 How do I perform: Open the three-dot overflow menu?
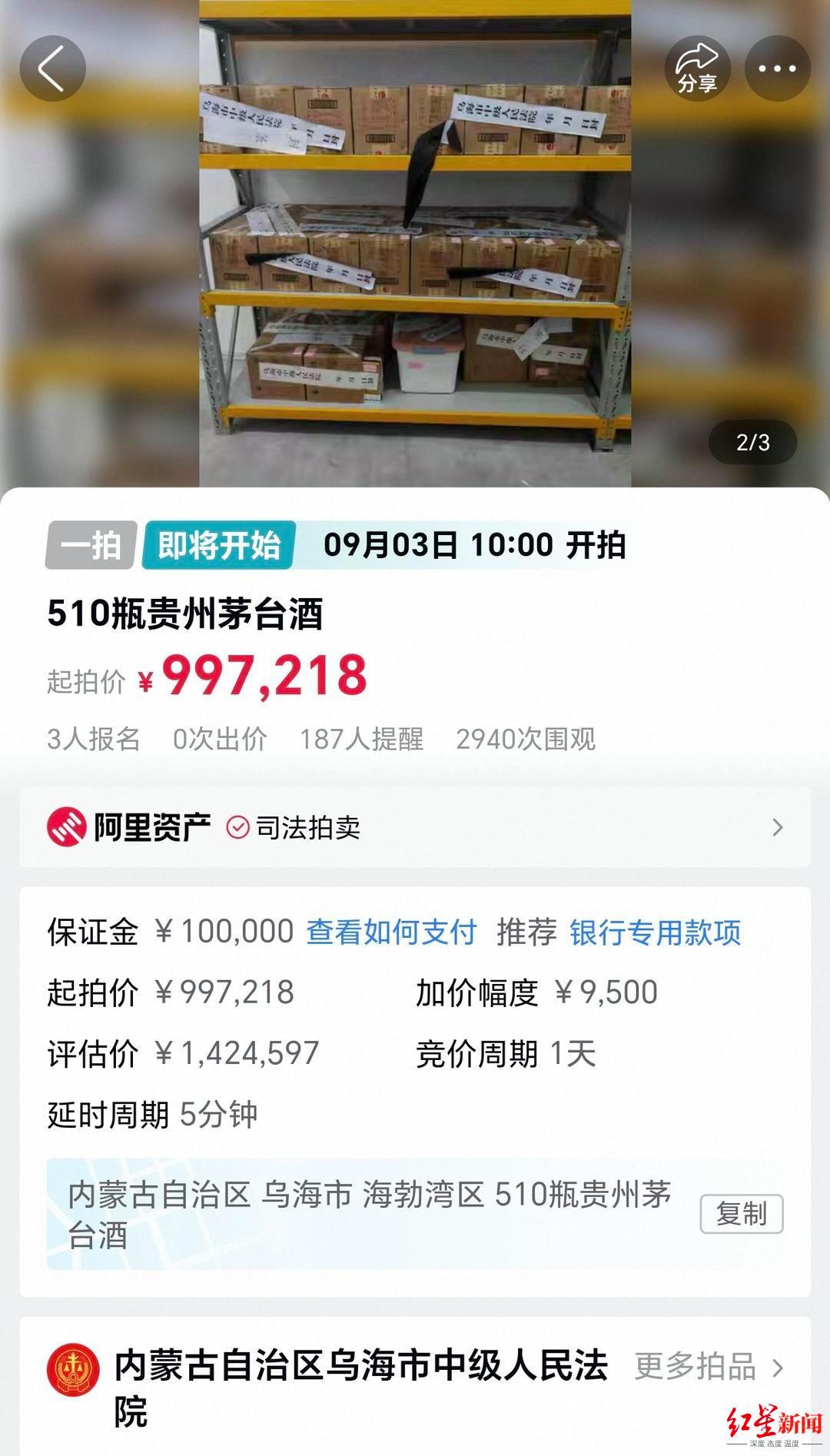(777, 68)
